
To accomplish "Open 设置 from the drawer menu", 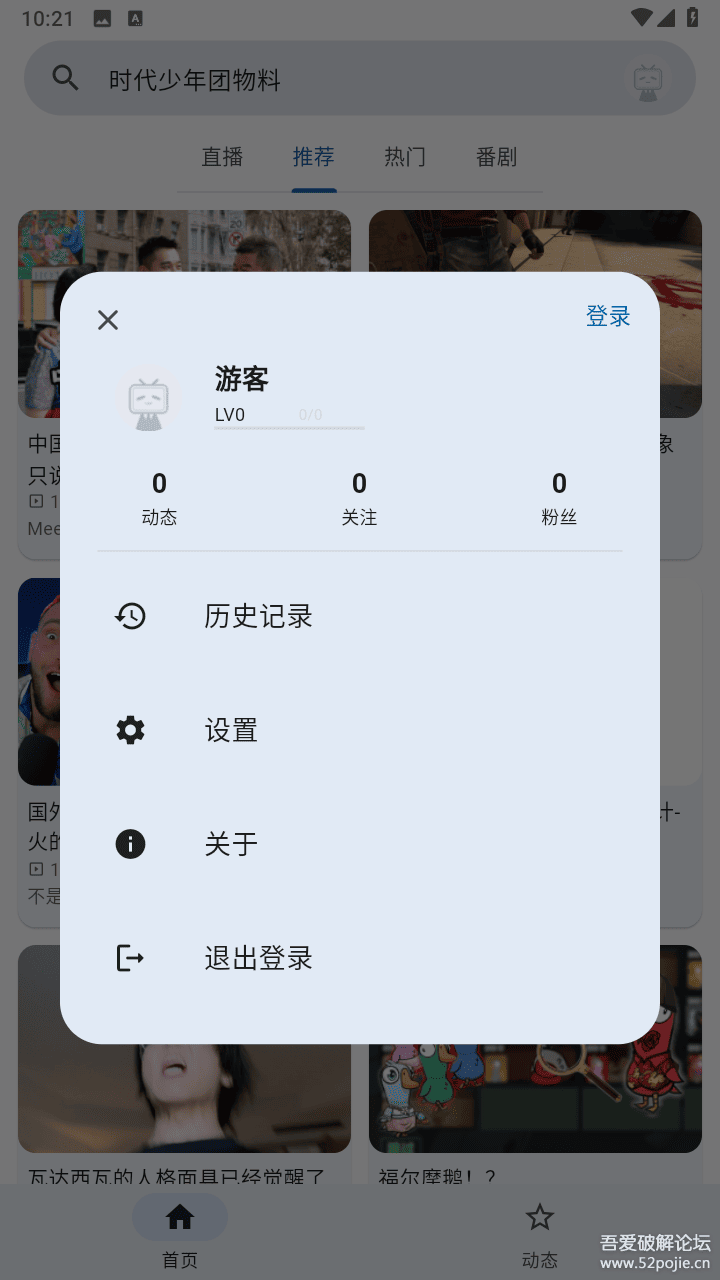I will (x=230, y=729).
